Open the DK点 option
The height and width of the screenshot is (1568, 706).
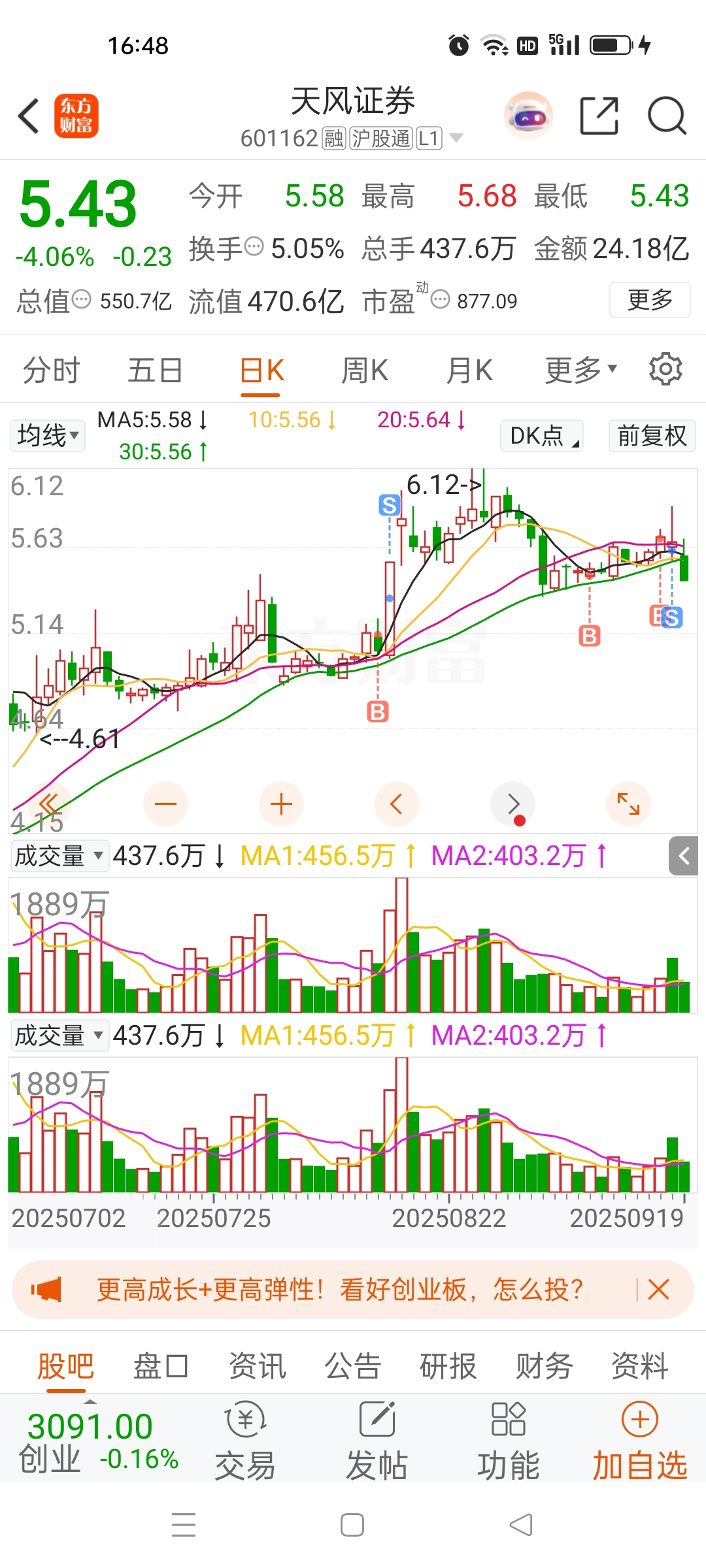click(542, 436)
